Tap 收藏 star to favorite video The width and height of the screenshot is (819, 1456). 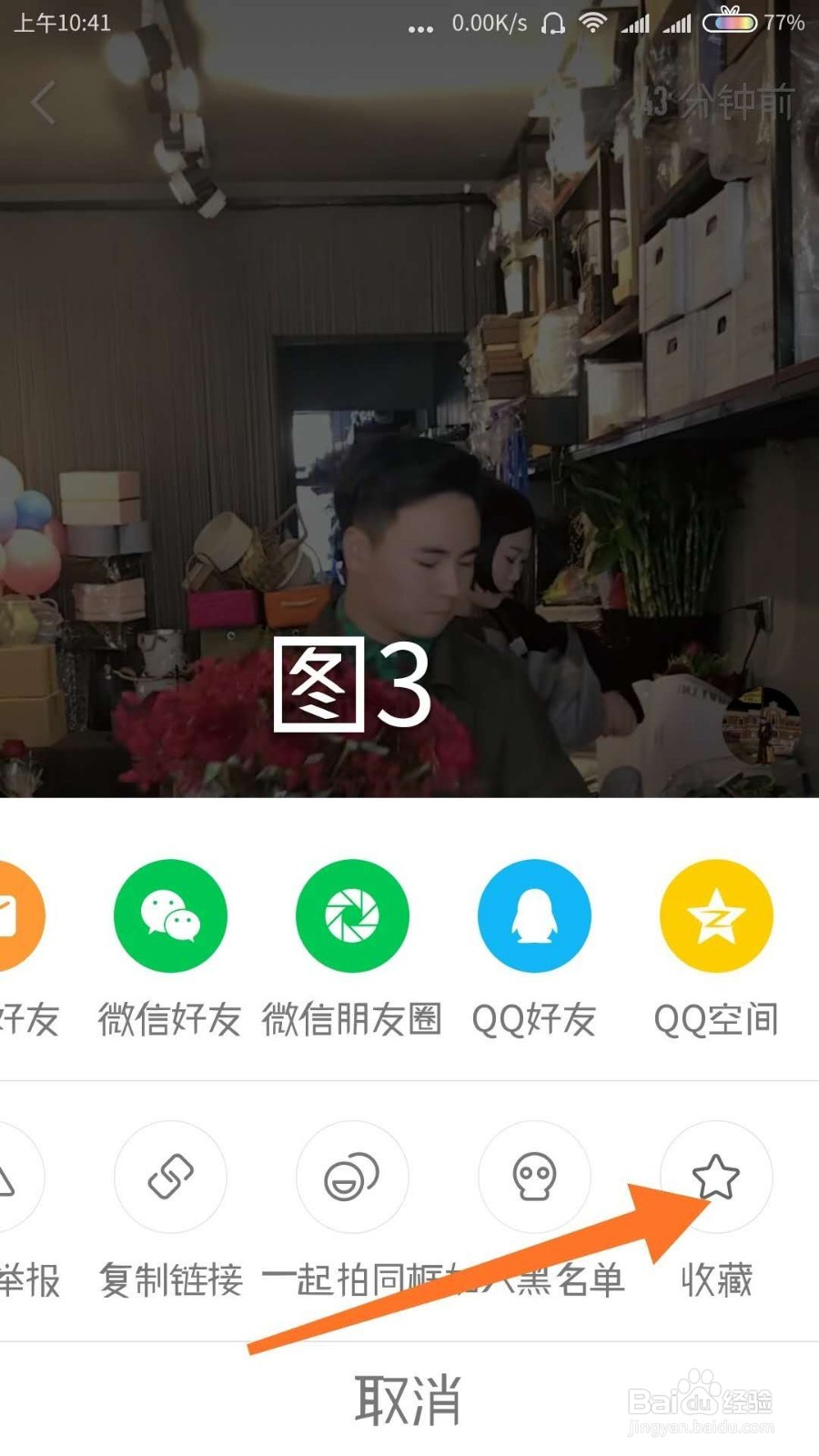pos(716,1177)
